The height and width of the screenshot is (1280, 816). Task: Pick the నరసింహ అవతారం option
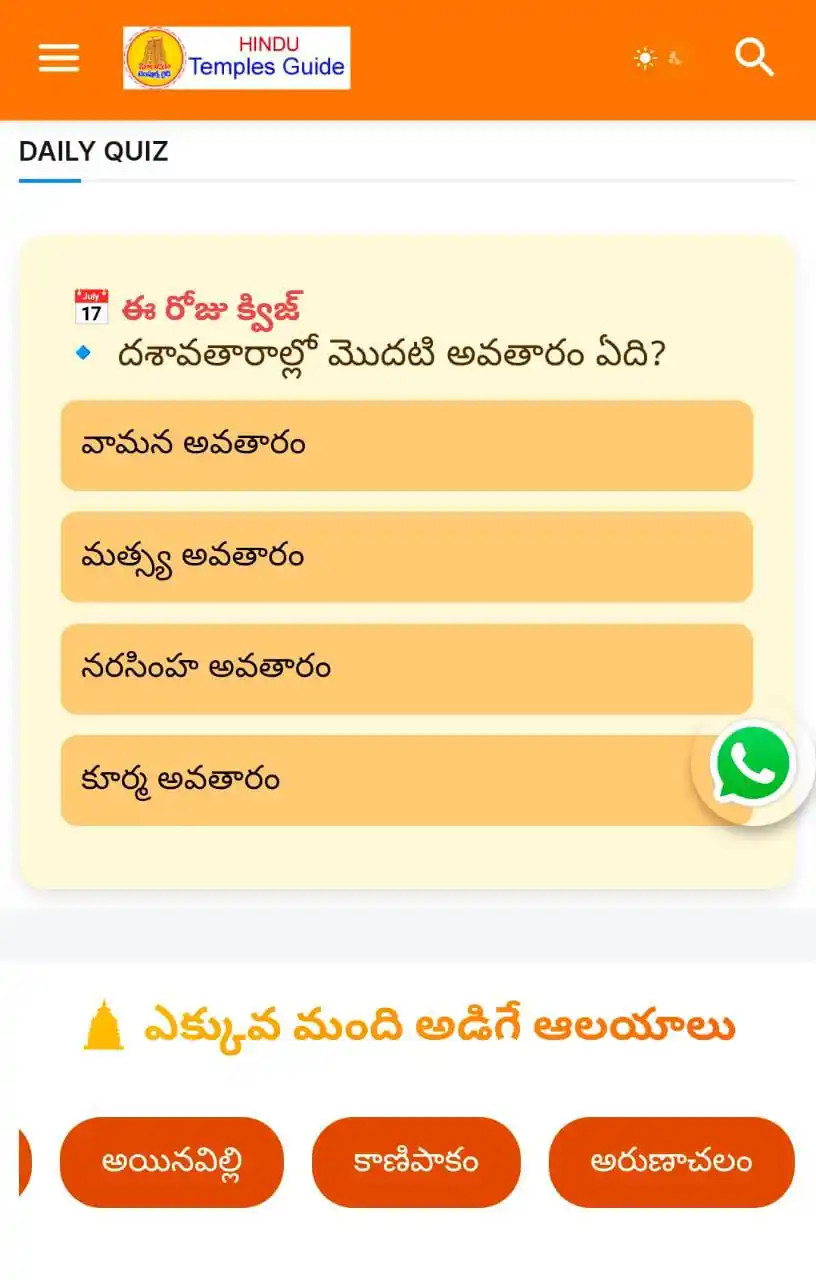tap(406, 669)
